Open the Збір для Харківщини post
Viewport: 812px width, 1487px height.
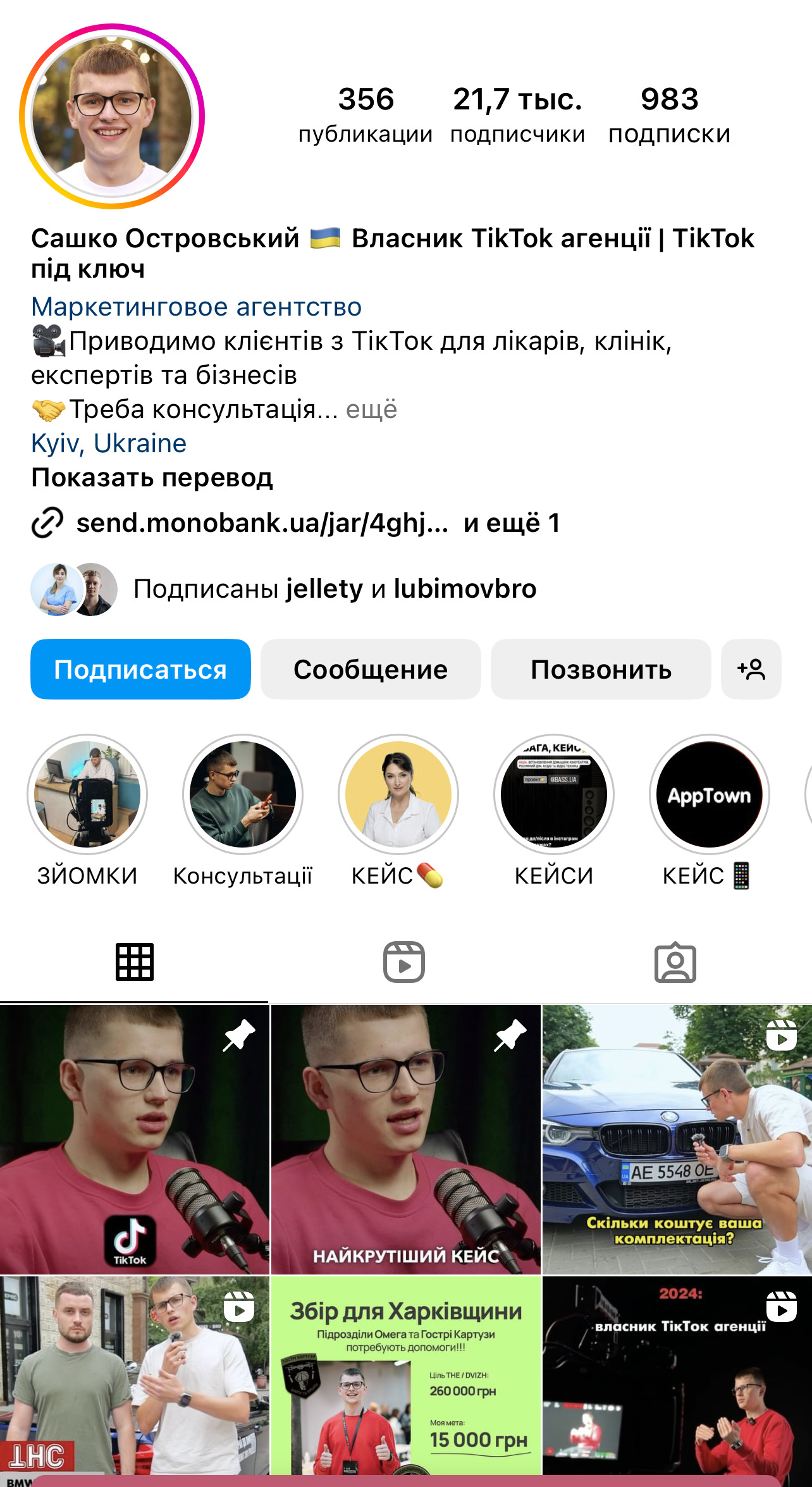click(x=406, y=1378)
